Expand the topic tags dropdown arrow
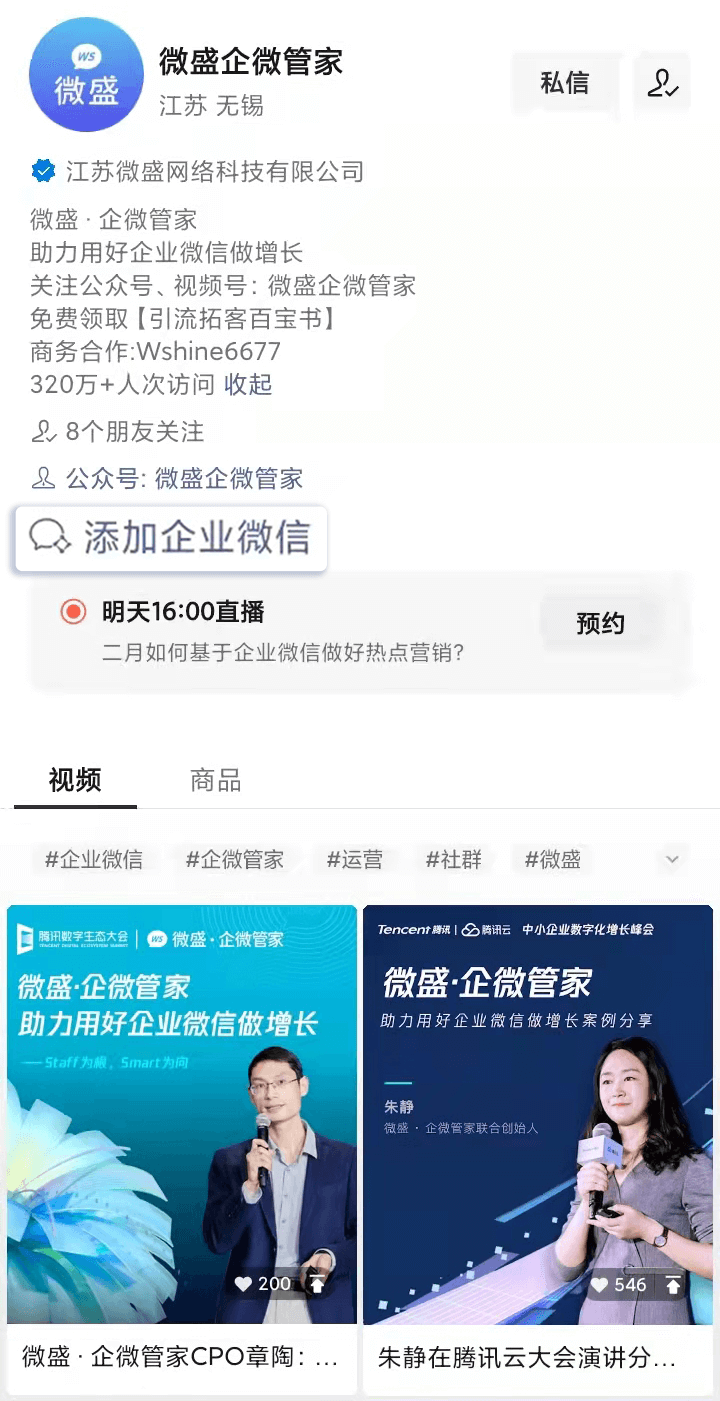Screen dimensions: 720x1401 tap(672, 859)
